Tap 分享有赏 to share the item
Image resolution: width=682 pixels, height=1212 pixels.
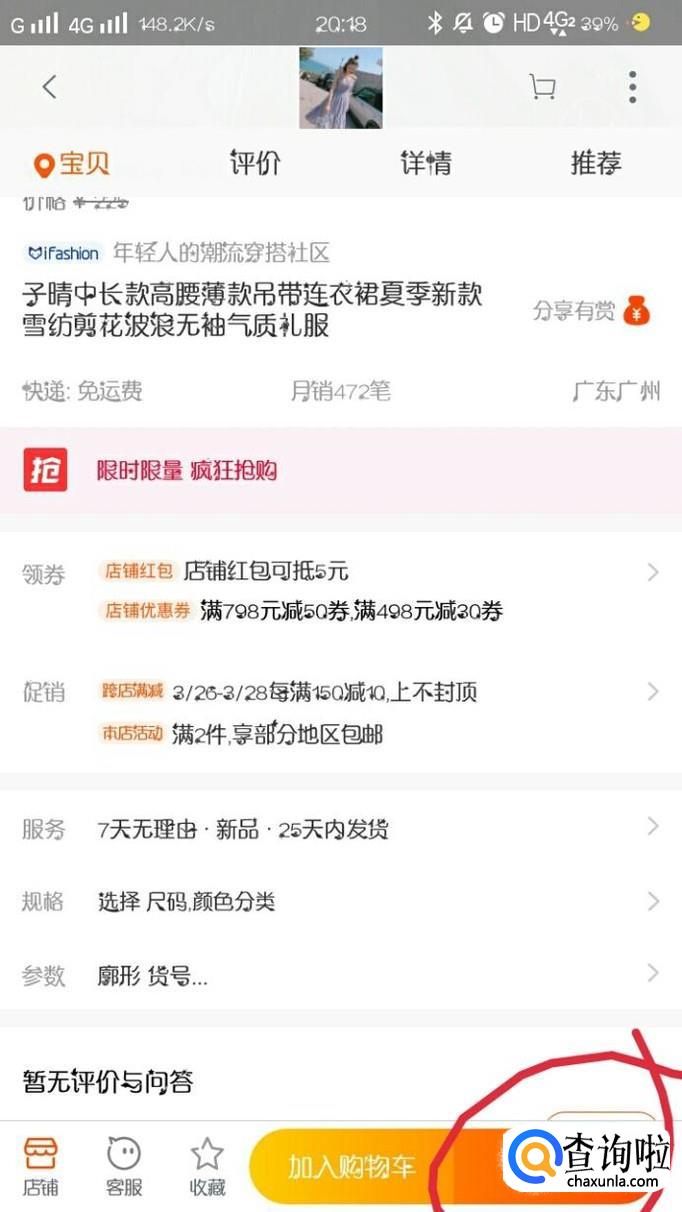point(591,311)
